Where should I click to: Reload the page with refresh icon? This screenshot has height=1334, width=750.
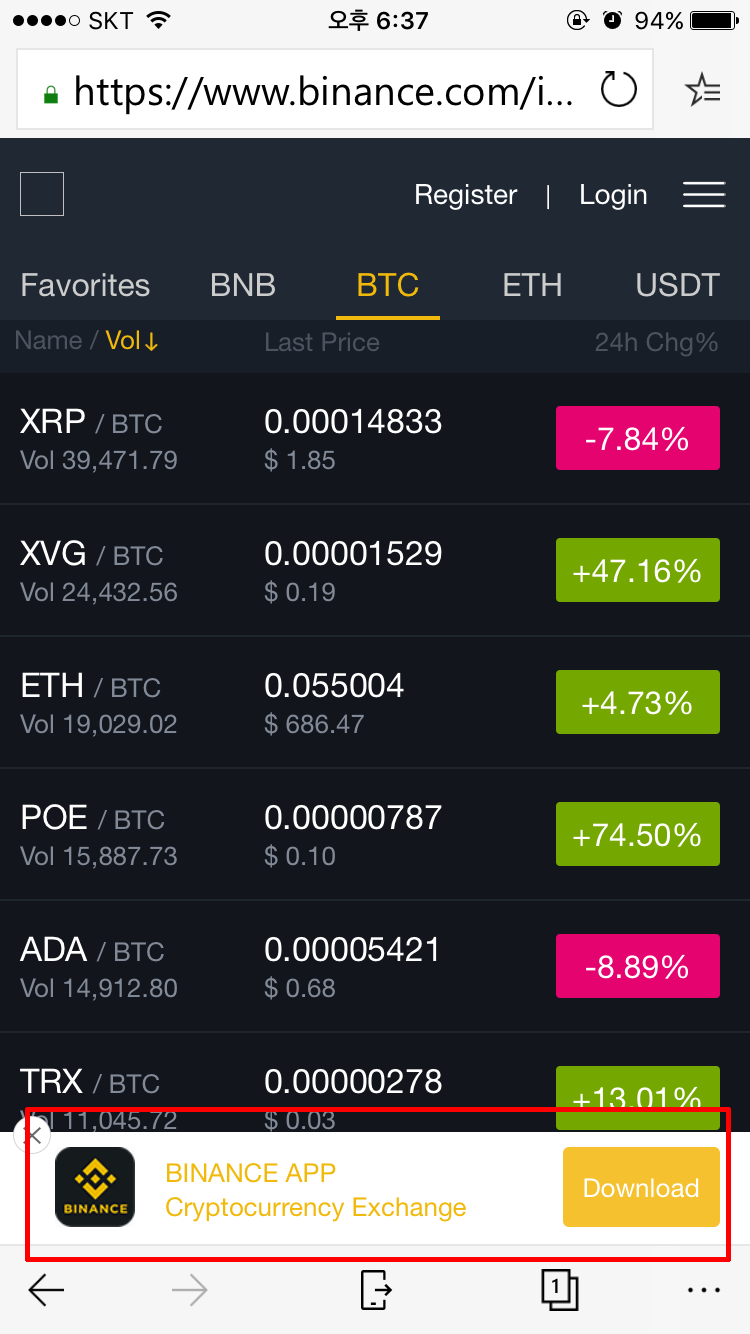(x=618, y=90)
